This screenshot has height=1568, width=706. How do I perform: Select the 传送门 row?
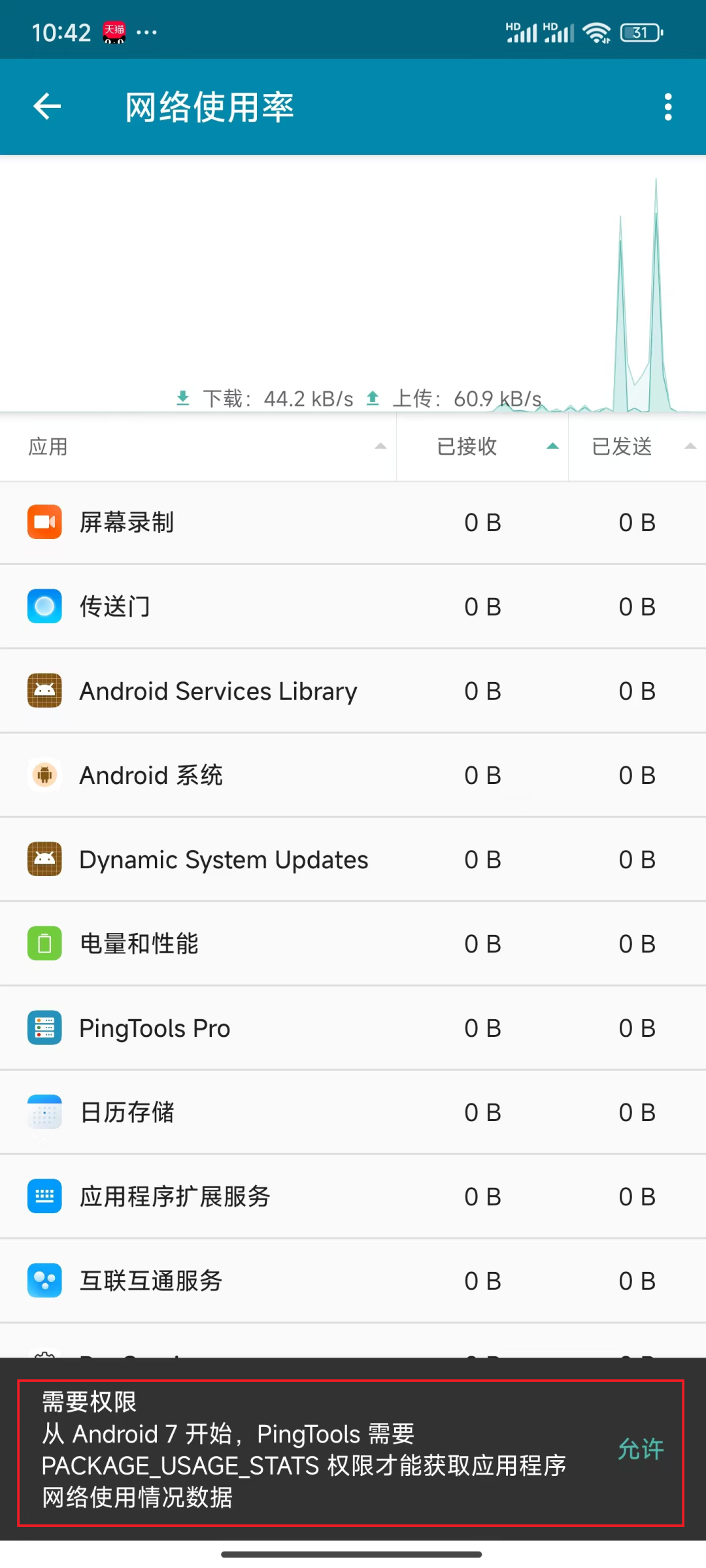click(353, 607)
